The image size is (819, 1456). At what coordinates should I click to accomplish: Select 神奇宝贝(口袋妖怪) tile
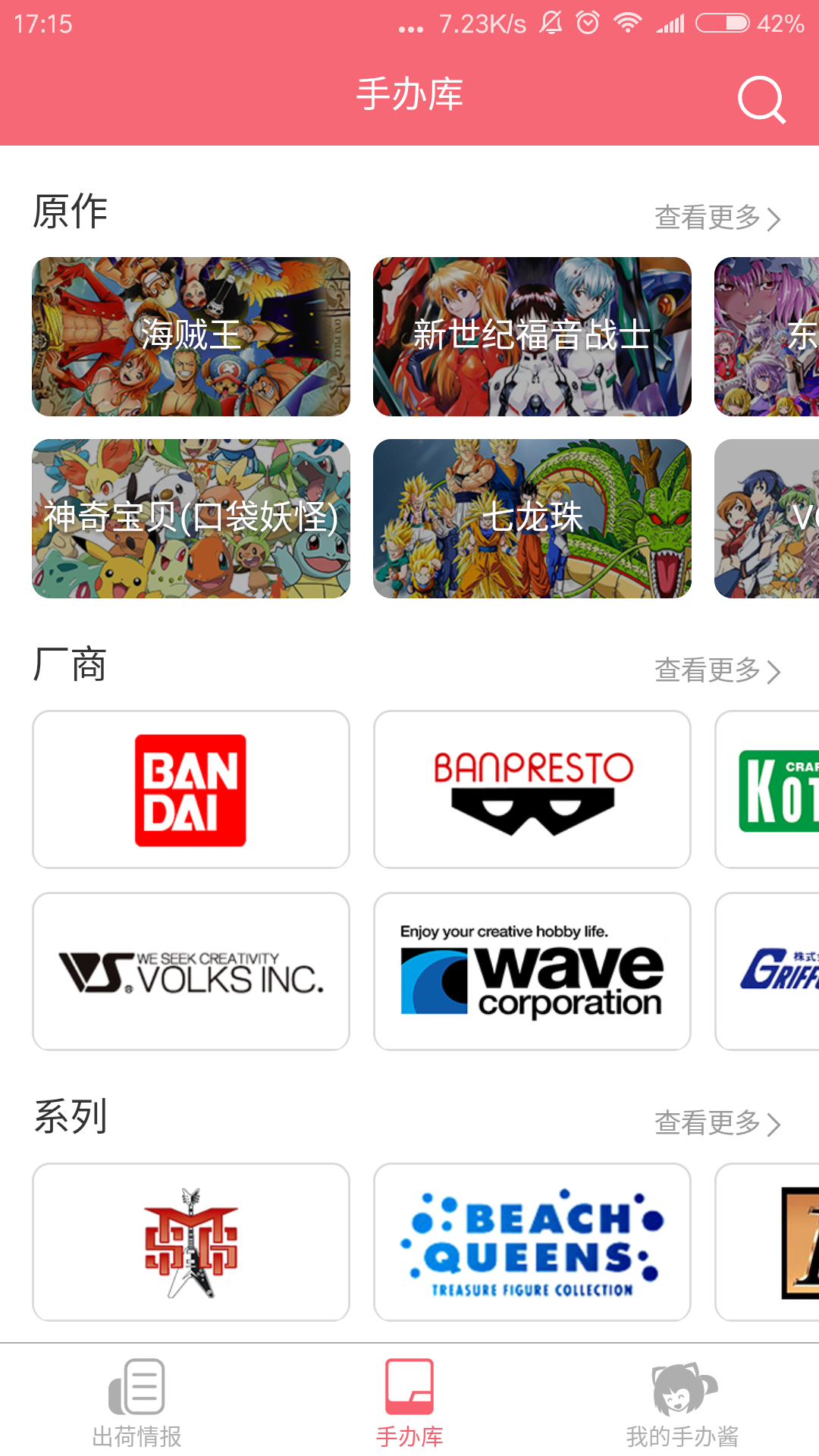click(x=191, y=519)
